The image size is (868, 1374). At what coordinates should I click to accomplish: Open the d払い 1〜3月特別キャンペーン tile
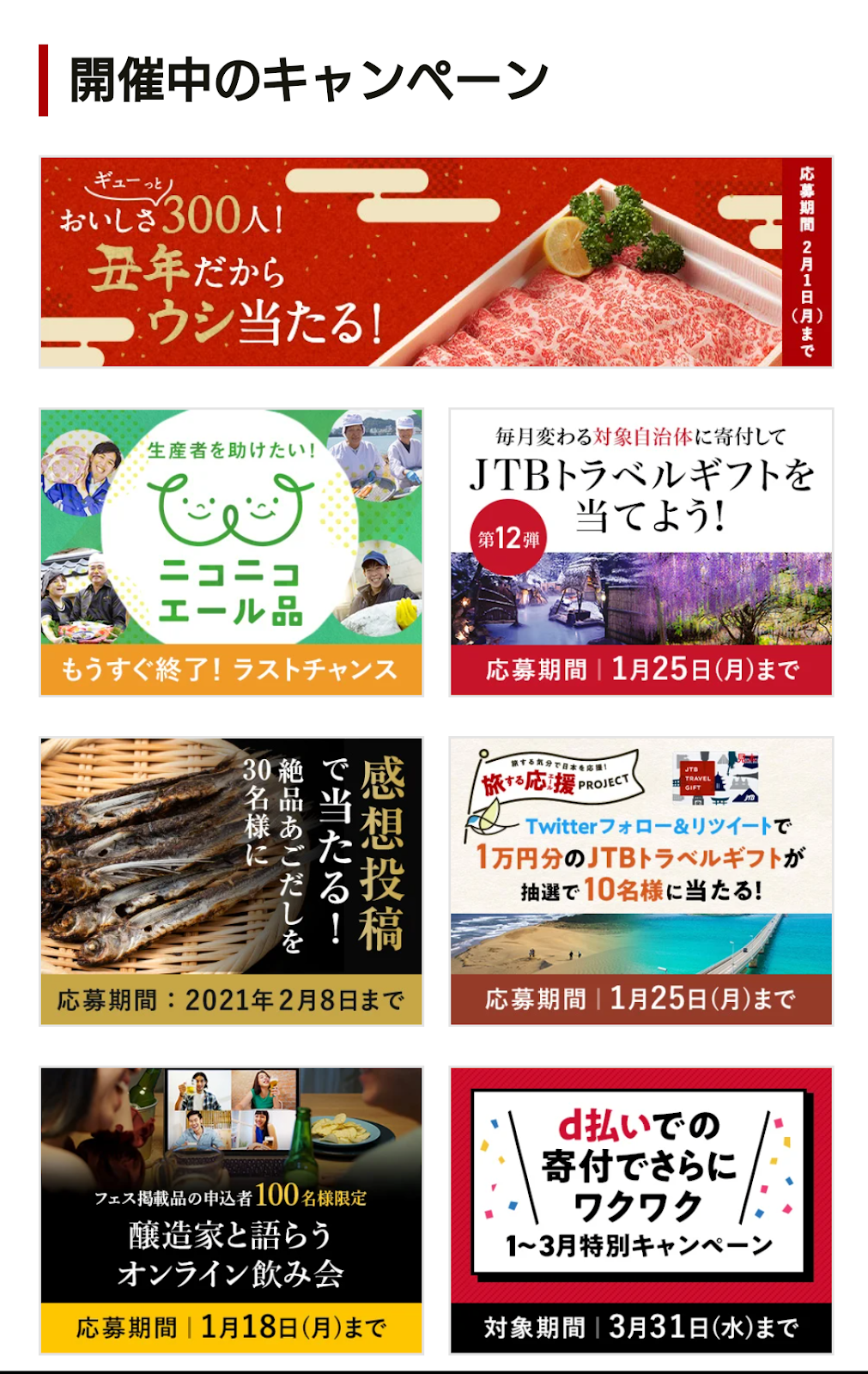coord(640,1210)
